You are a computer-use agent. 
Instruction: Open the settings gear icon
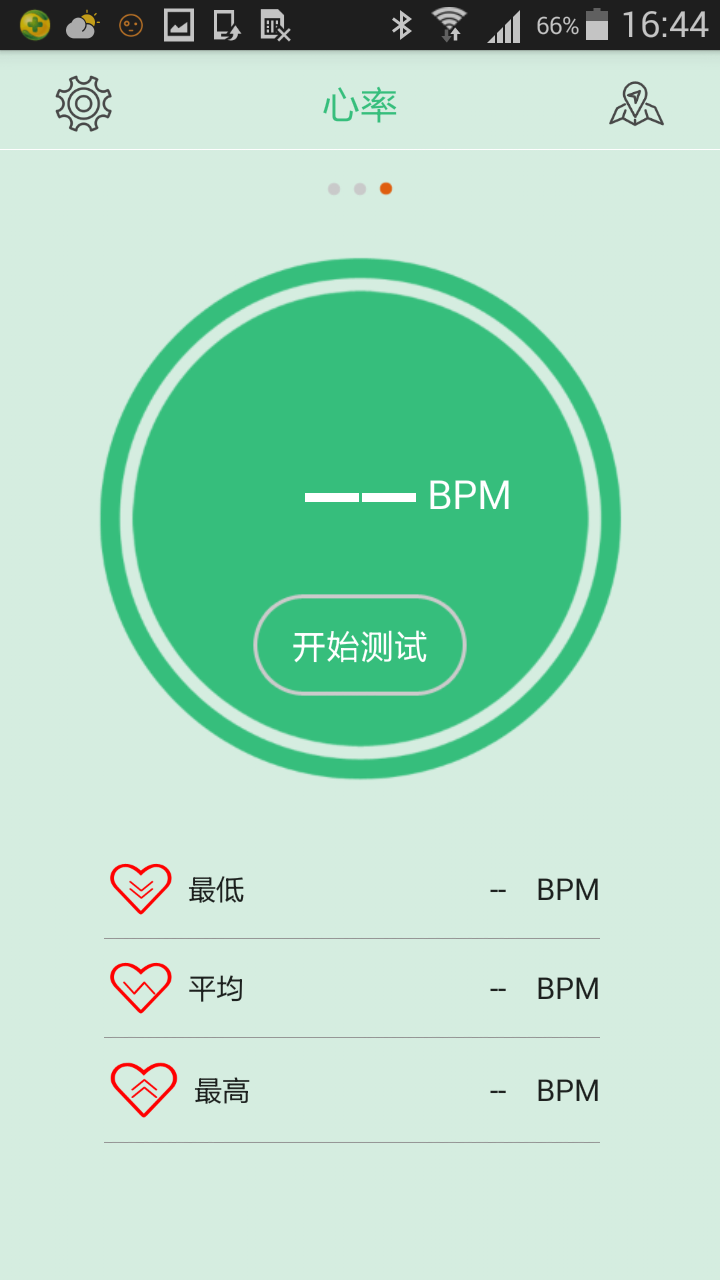point(83,102)
